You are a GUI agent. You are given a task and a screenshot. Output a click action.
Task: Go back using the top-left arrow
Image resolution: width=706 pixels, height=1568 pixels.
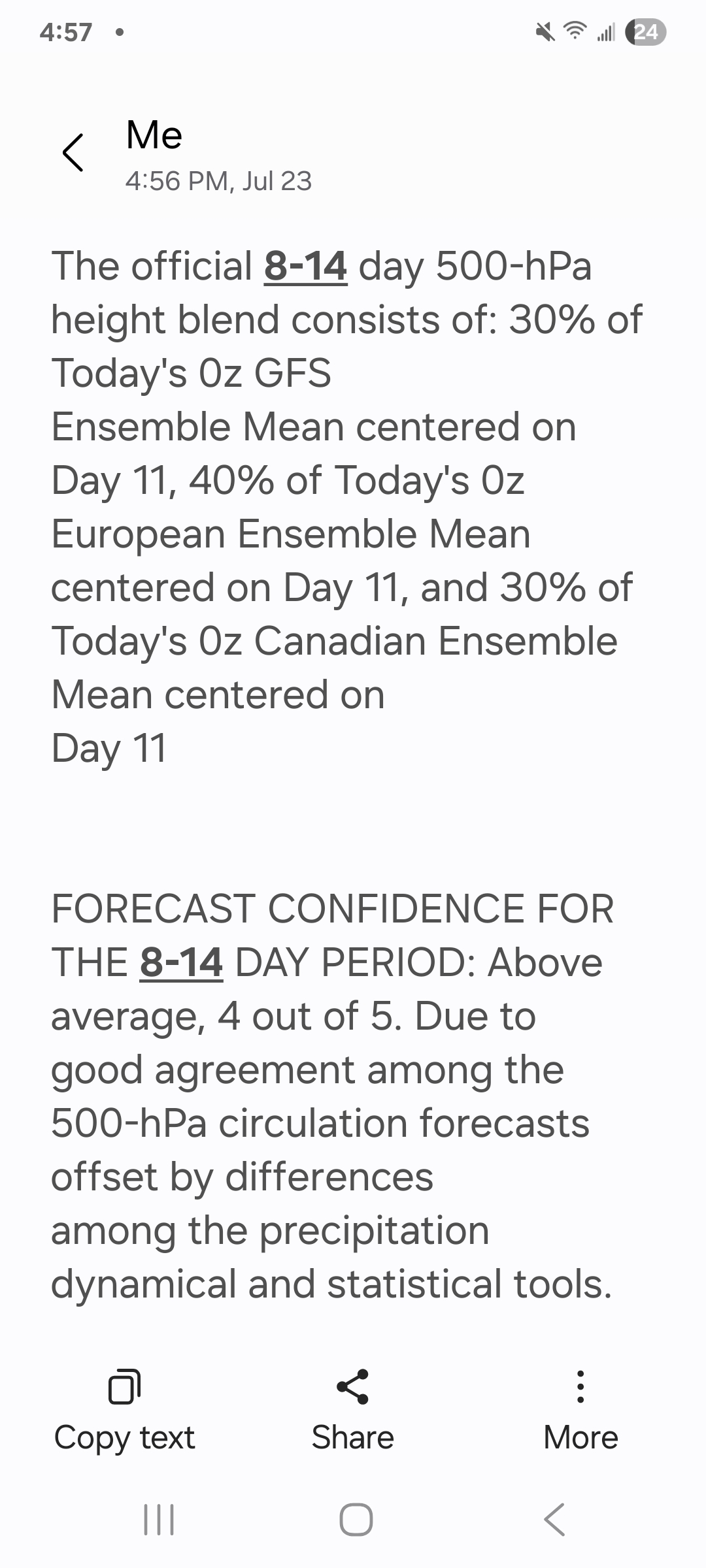(x=73, y=153)
